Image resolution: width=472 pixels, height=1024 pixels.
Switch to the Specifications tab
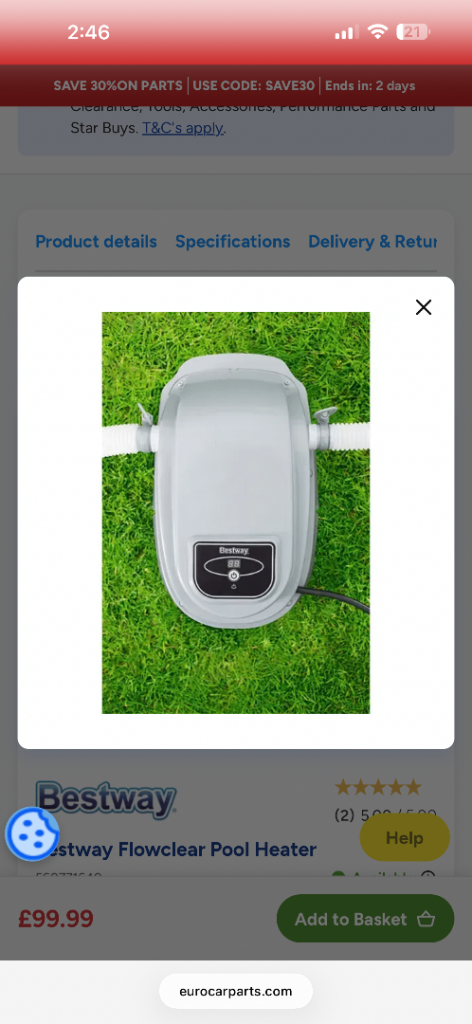232,242
